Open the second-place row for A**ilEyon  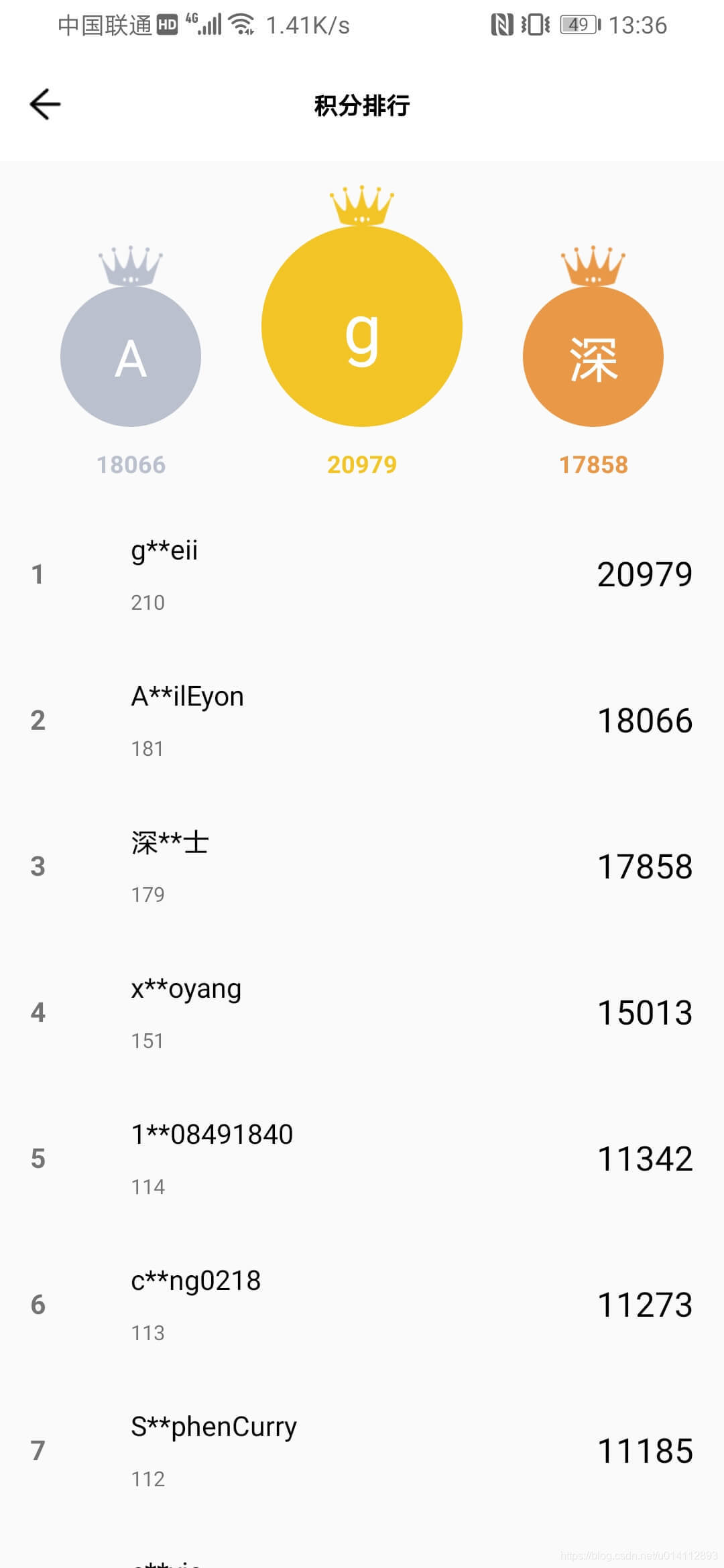pos(362,720)
